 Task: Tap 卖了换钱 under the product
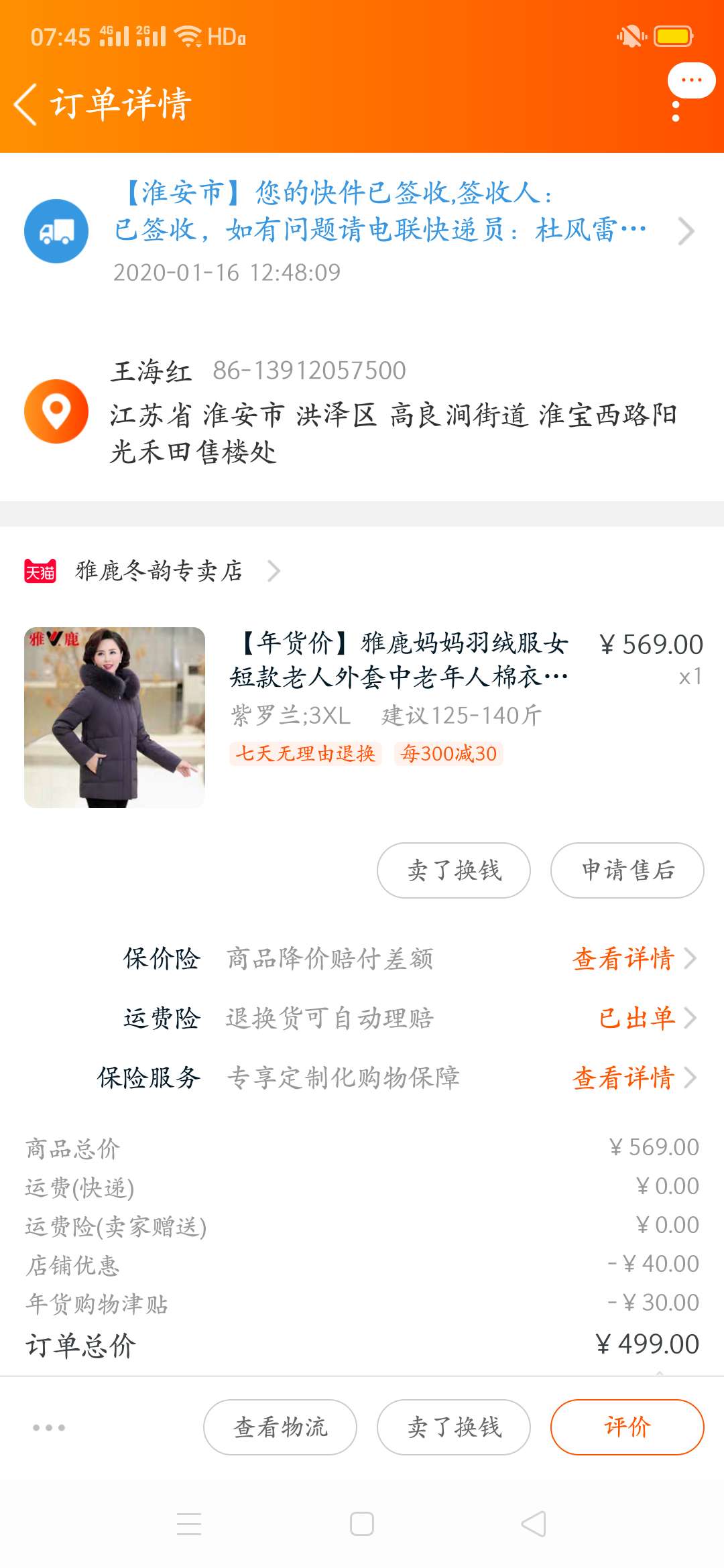(x=454, y=870)
